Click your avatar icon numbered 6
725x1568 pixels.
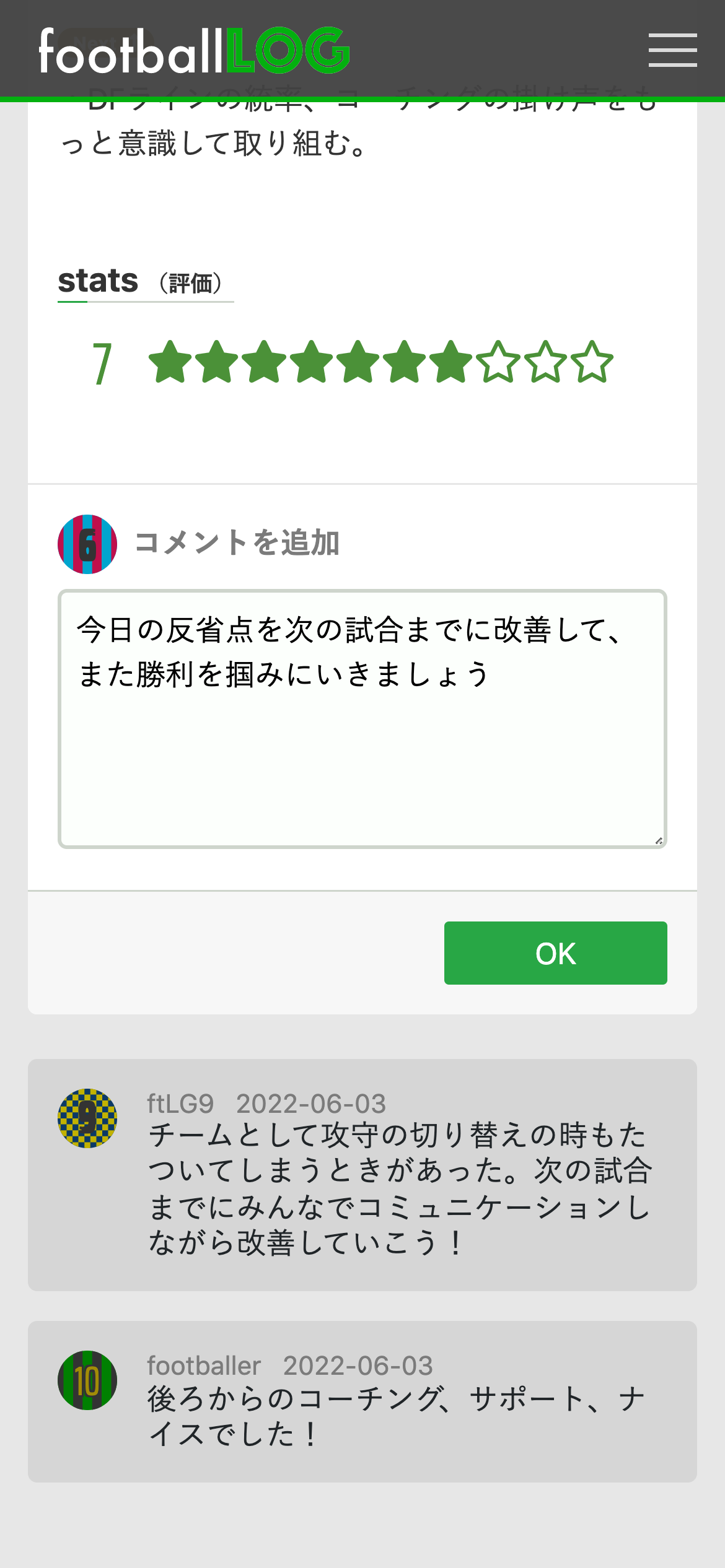[87, 544]
